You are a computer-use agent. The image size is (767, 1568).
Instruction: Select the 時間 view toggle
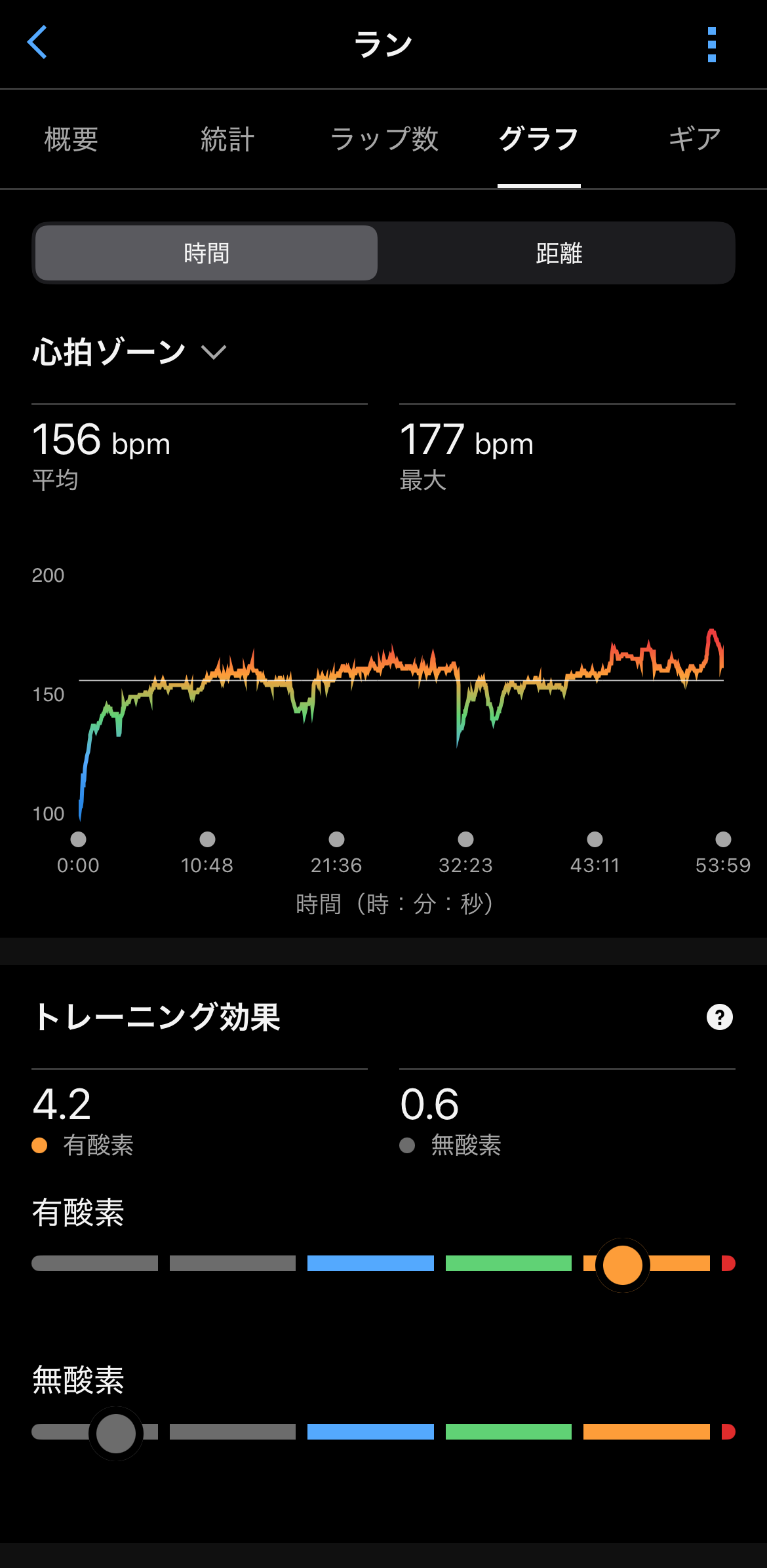[x=206, y=254]
